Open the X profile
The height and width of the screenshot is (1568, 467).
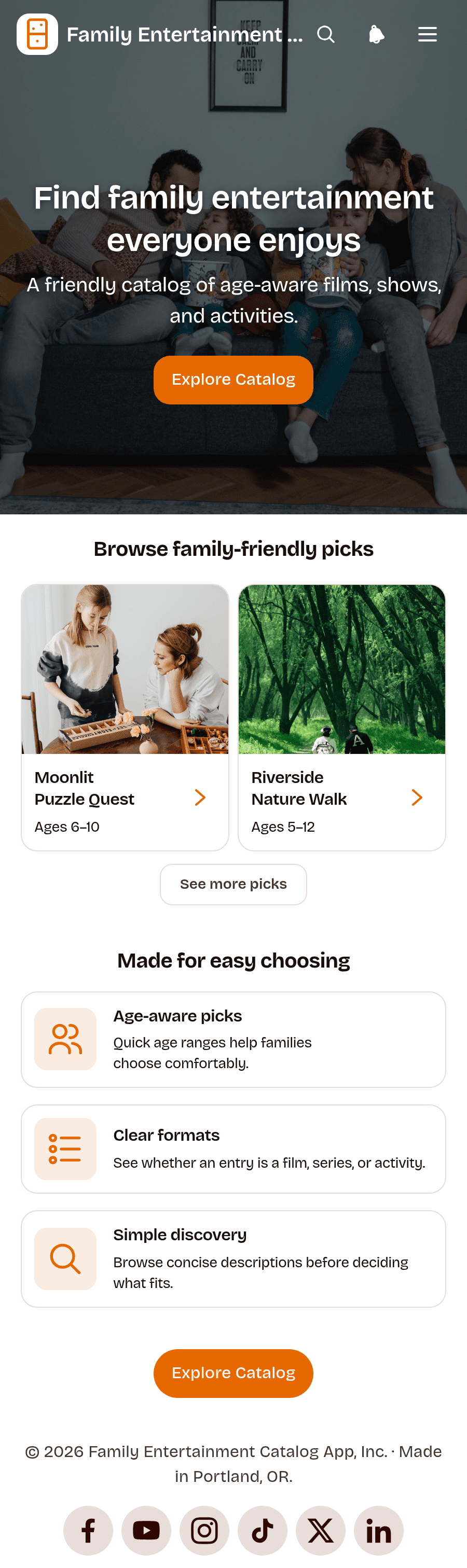(x=321, y=1531)
